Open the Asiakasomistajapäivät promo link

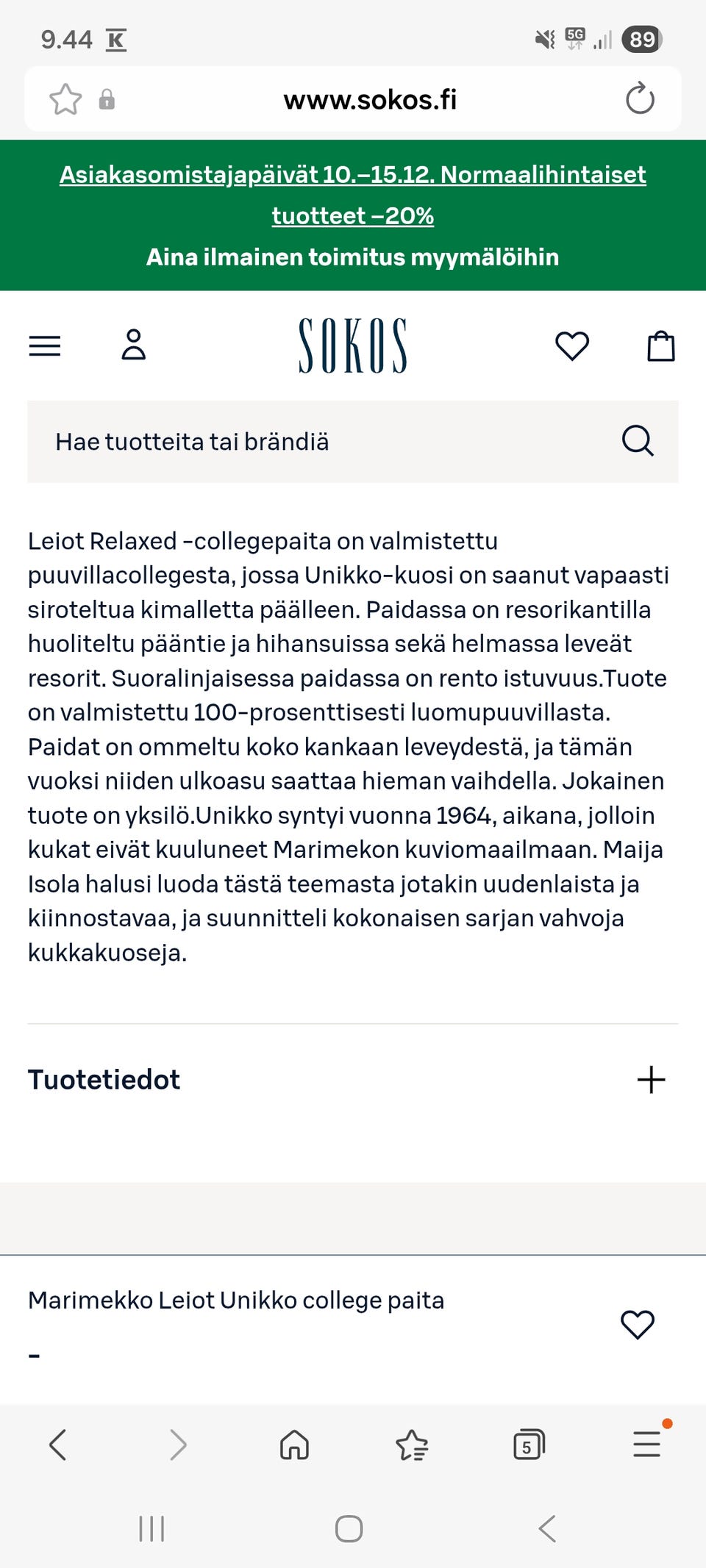click(353, 195)
